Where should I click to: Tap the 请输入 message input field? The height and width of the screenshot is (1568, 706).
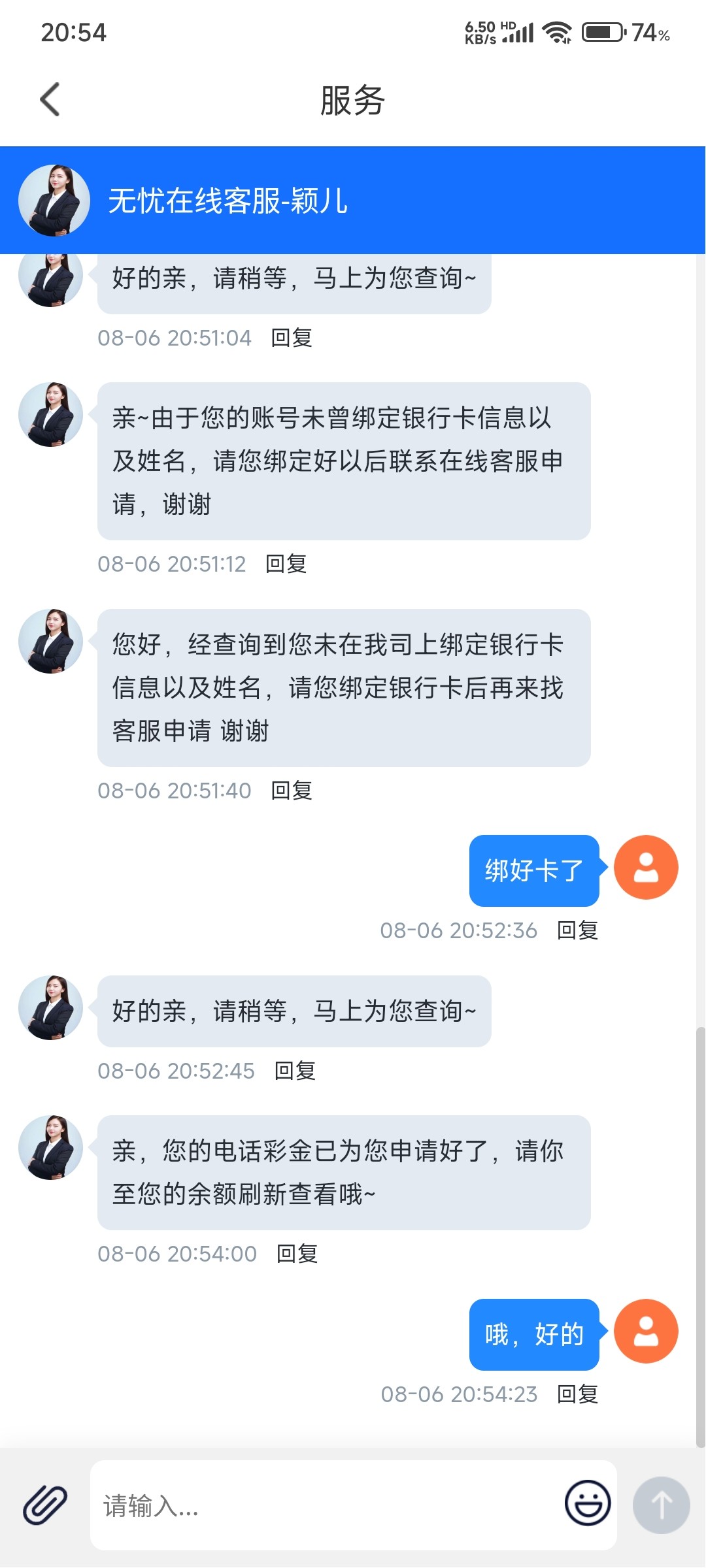pyautogui.click(x=327, y=1506)
